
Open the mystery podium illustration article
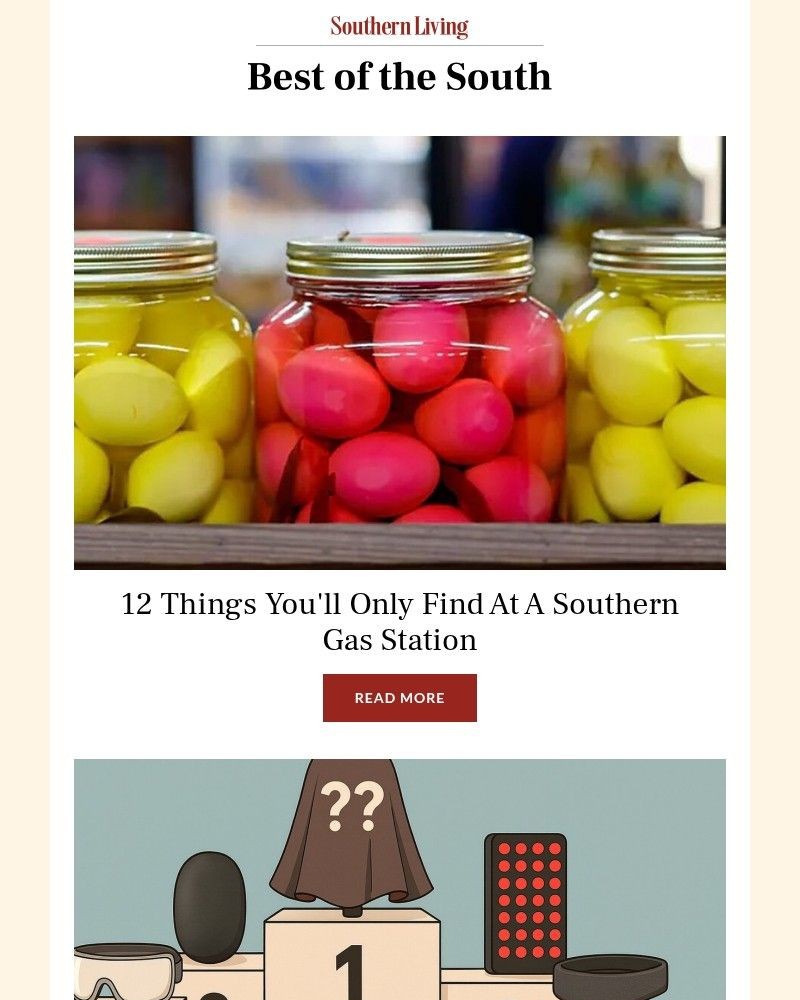(x=399, y=880)
